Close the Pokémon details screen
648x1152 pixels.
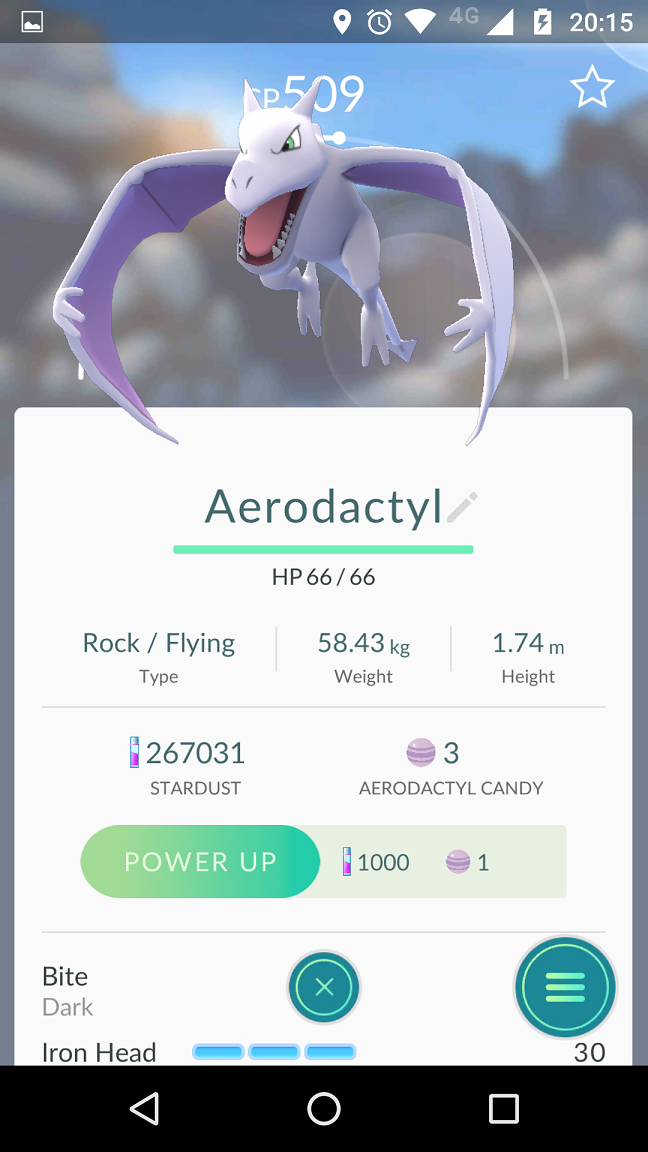(324, 987)
